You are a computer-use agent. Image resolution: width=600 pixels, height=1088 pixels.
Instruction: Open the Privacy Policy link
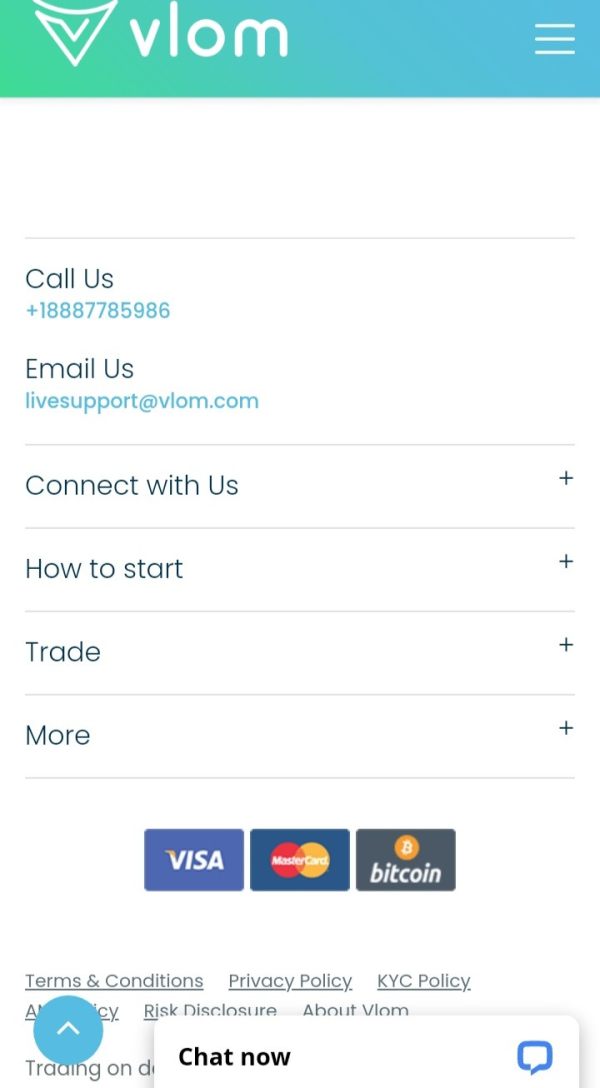[290, 981]
